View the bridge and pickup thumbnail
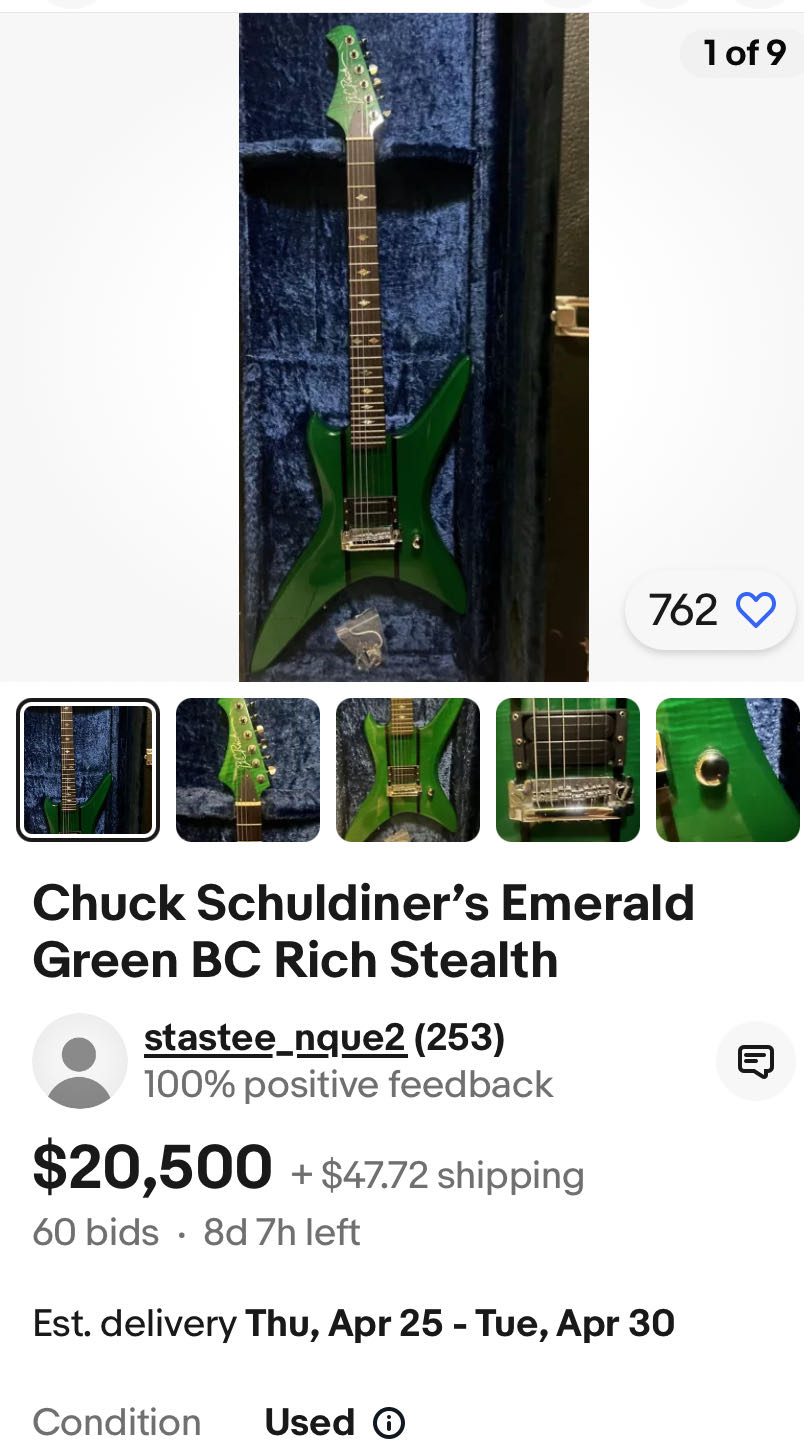Screen dimensions: 804x1451 point(568,769)
